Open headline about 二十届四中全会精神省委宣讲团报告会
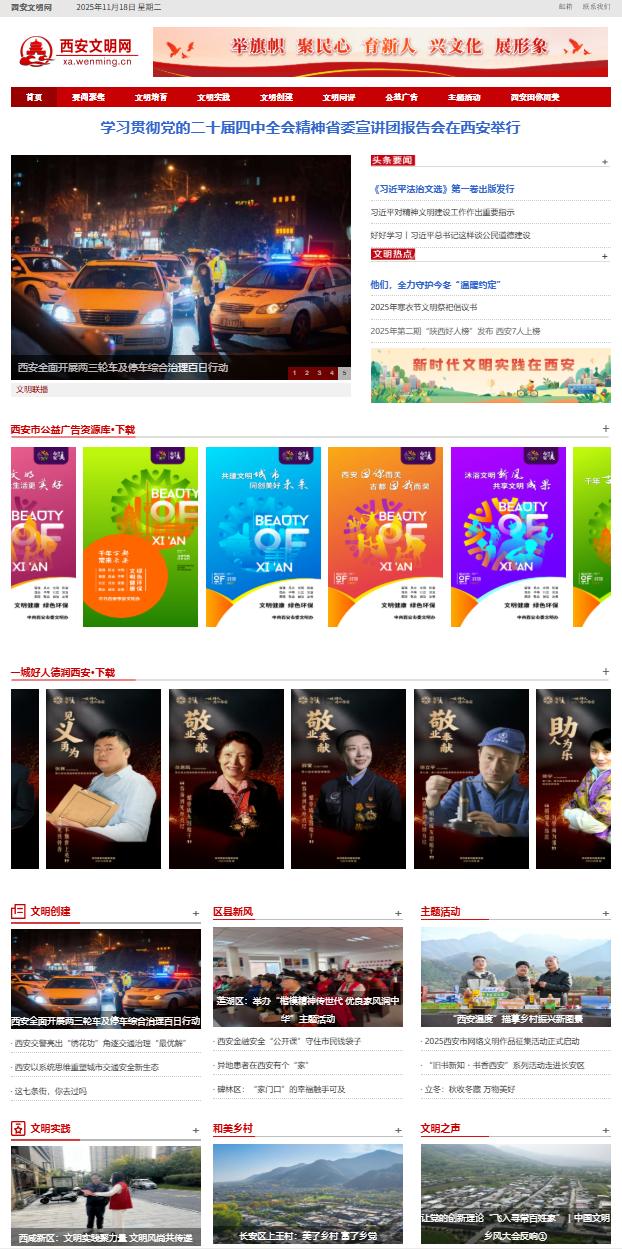Viewport: 622px width, 1249px height. tap(310, 128)
